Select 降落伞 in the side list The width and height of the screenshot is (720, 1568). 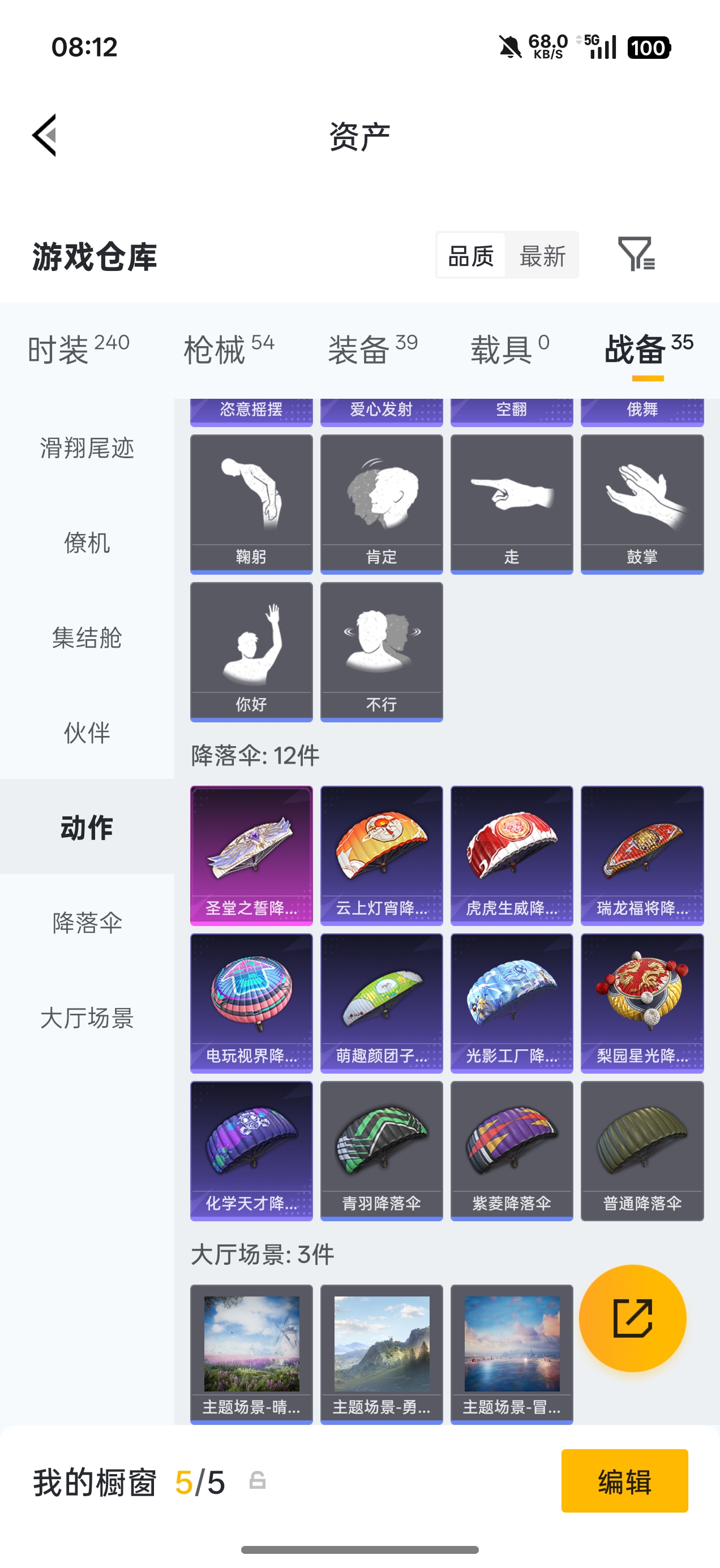[x=87, y=922]
